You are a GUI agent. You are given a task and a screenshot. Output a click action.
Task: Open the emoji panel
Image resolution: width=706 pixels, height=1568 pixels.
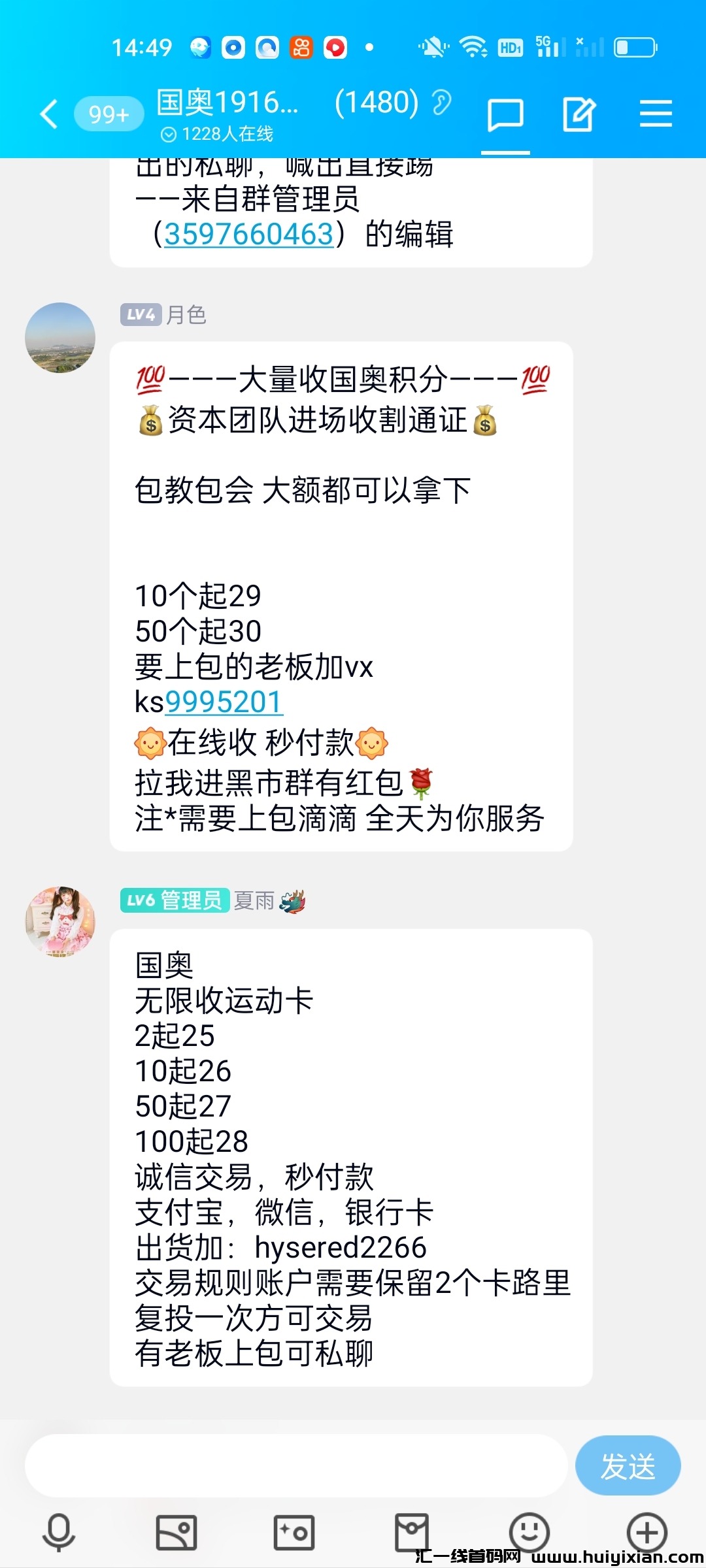[529, 1531]
